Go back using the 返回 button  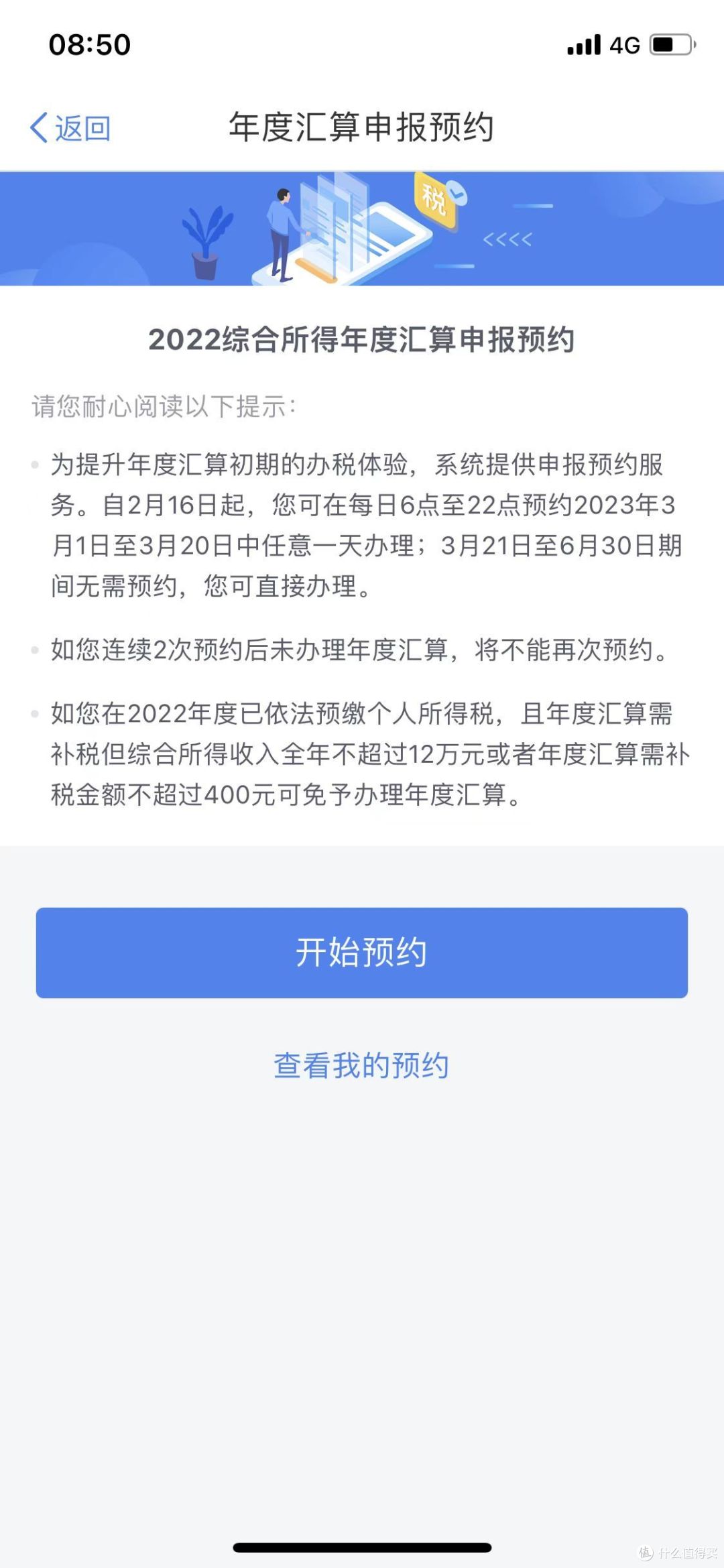coord(71,127)
